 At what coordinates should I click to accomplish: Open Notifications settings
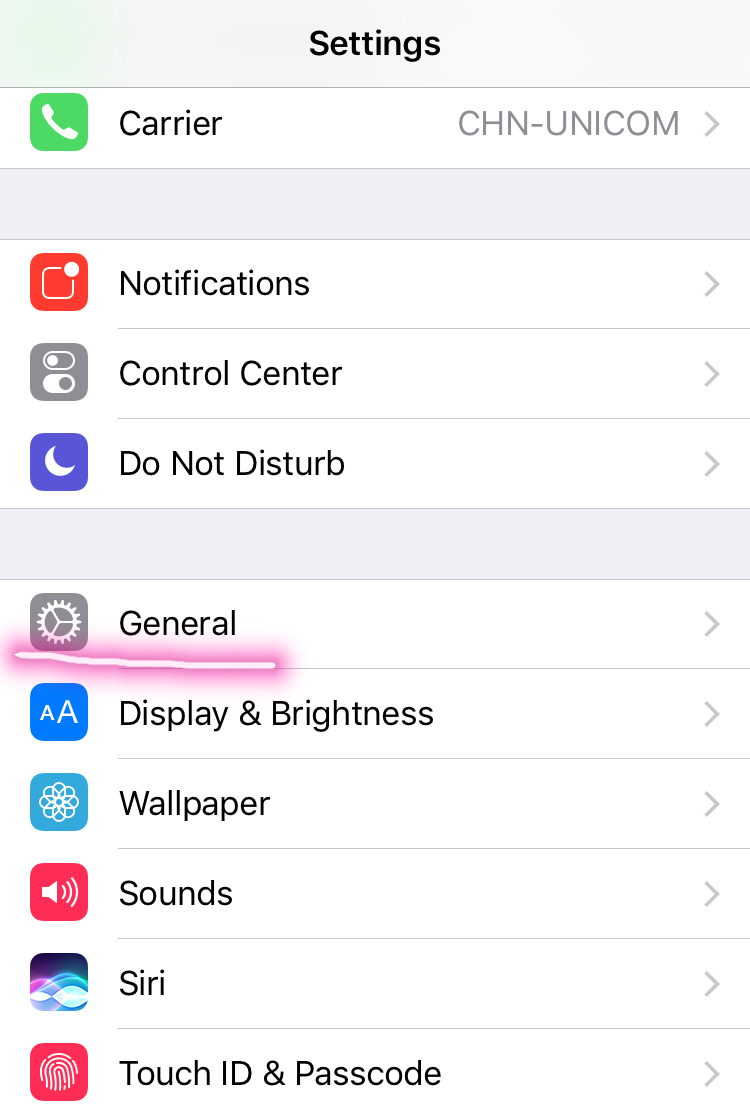tap(375, 284)
